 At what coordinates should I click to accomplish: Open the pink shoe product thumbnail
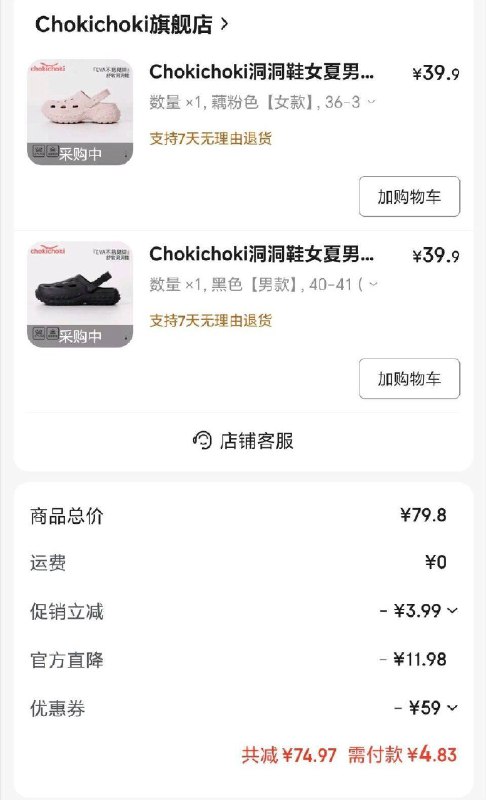coord(80,112)
